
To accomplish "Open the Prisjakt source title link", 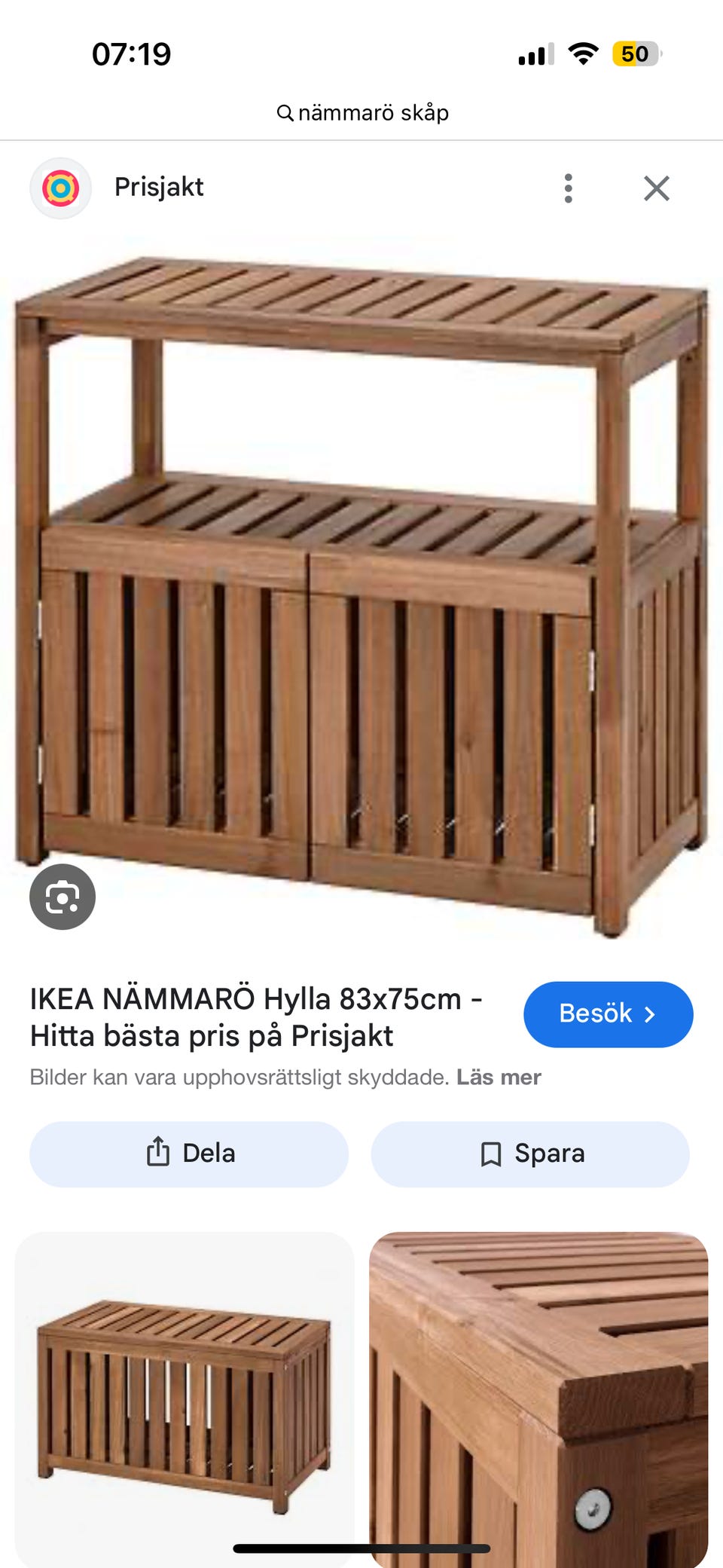I will point(256,1017).
